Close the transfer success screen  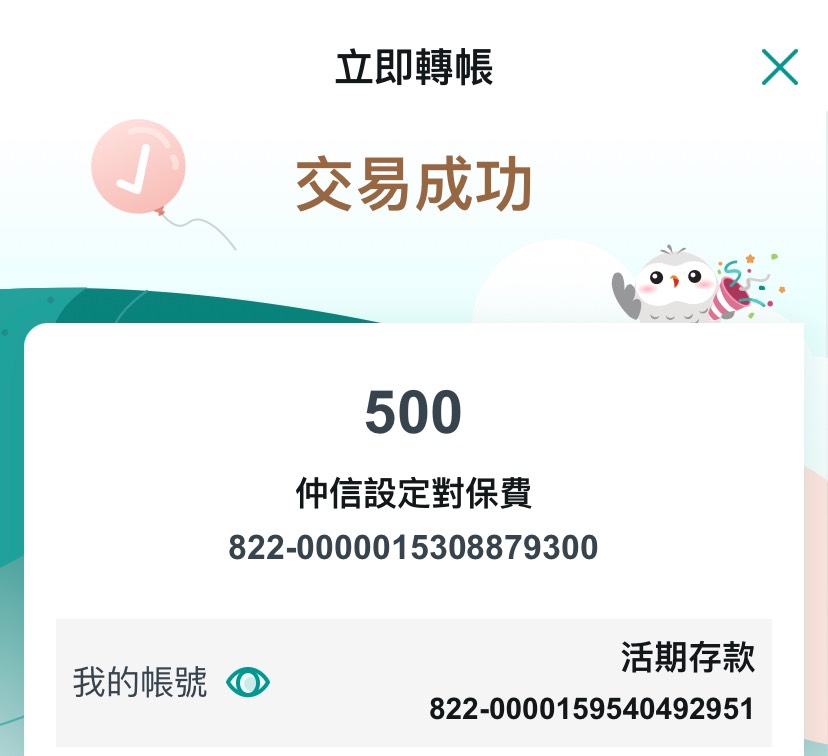[x=779, y=67]
